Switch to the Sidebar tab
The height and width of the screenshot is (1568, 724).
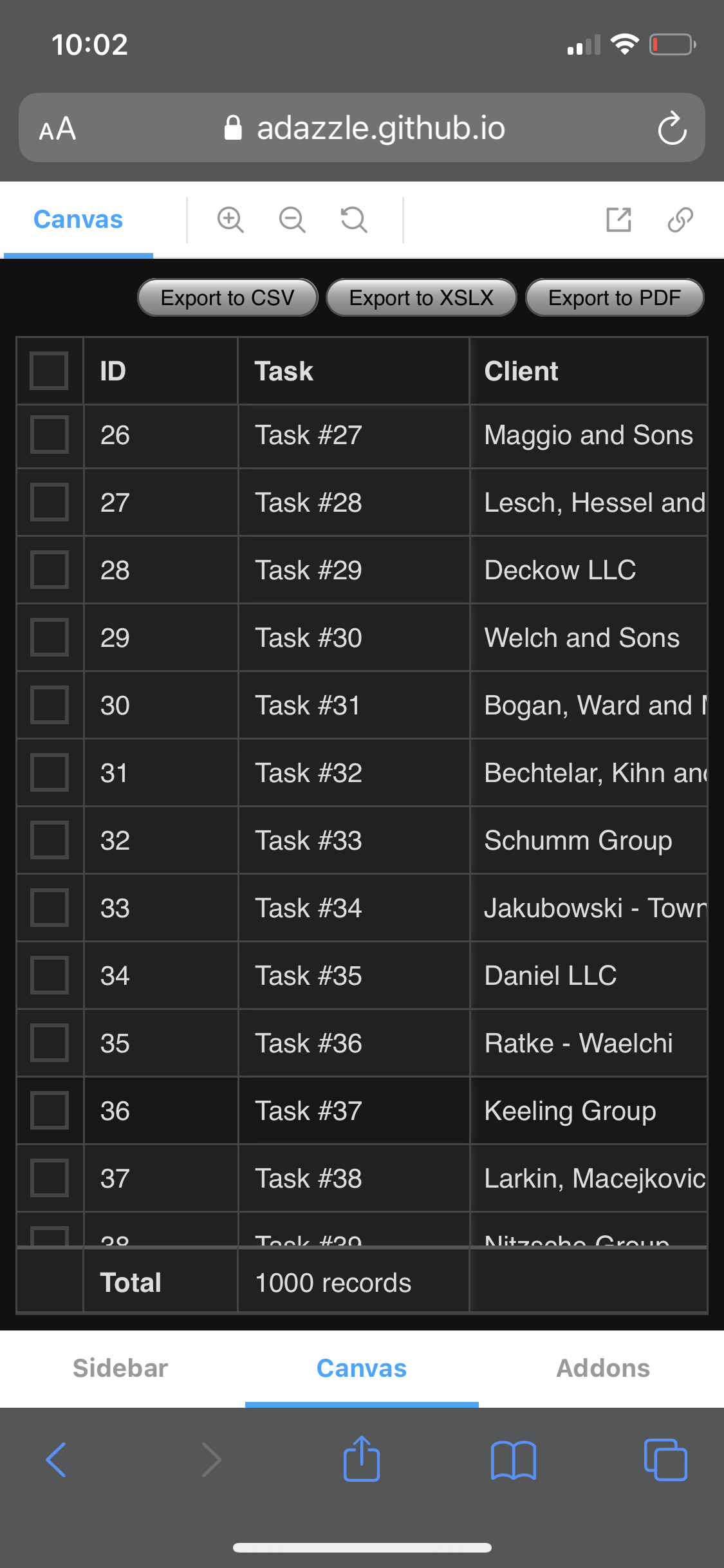120,1368
